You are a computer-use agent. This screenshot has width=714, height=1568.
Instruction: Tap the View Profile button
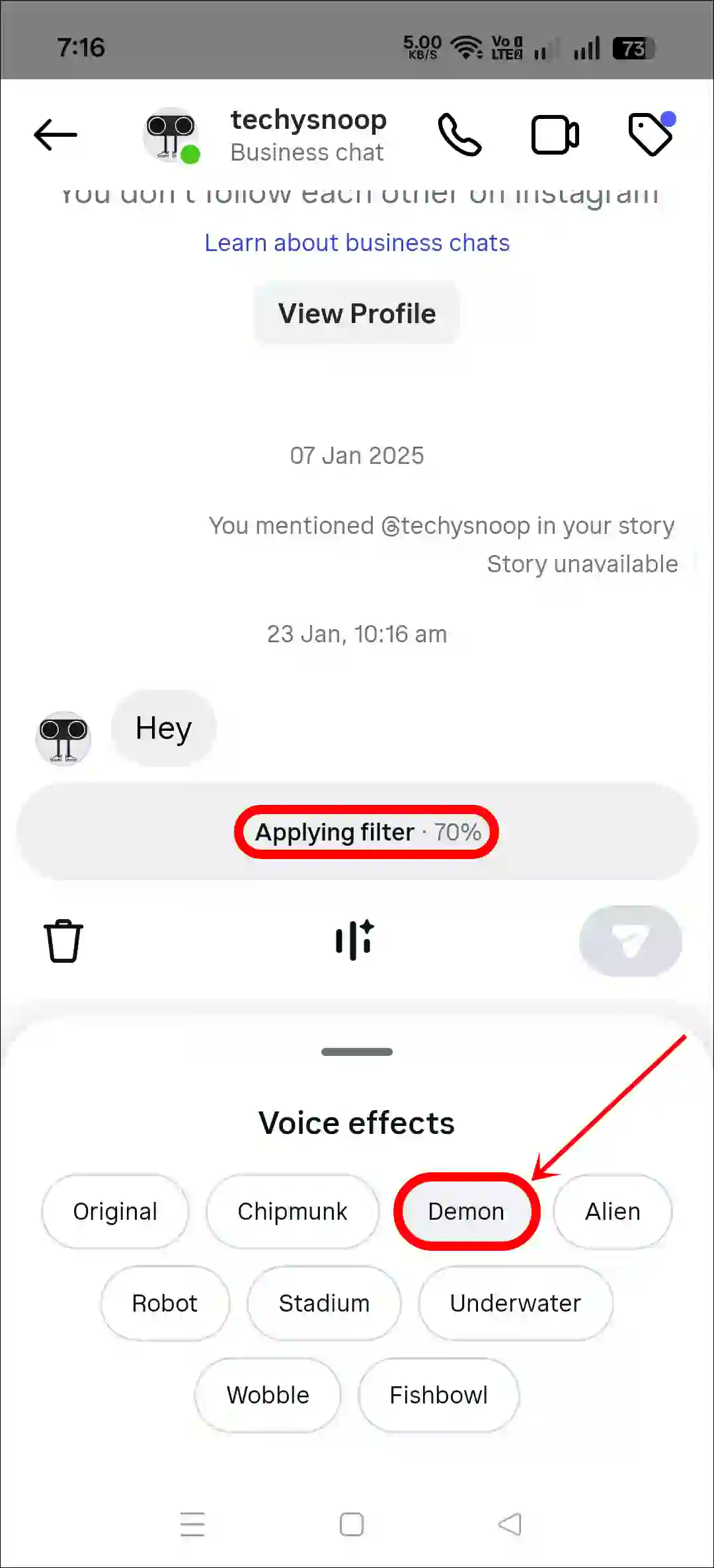(356, 313)
